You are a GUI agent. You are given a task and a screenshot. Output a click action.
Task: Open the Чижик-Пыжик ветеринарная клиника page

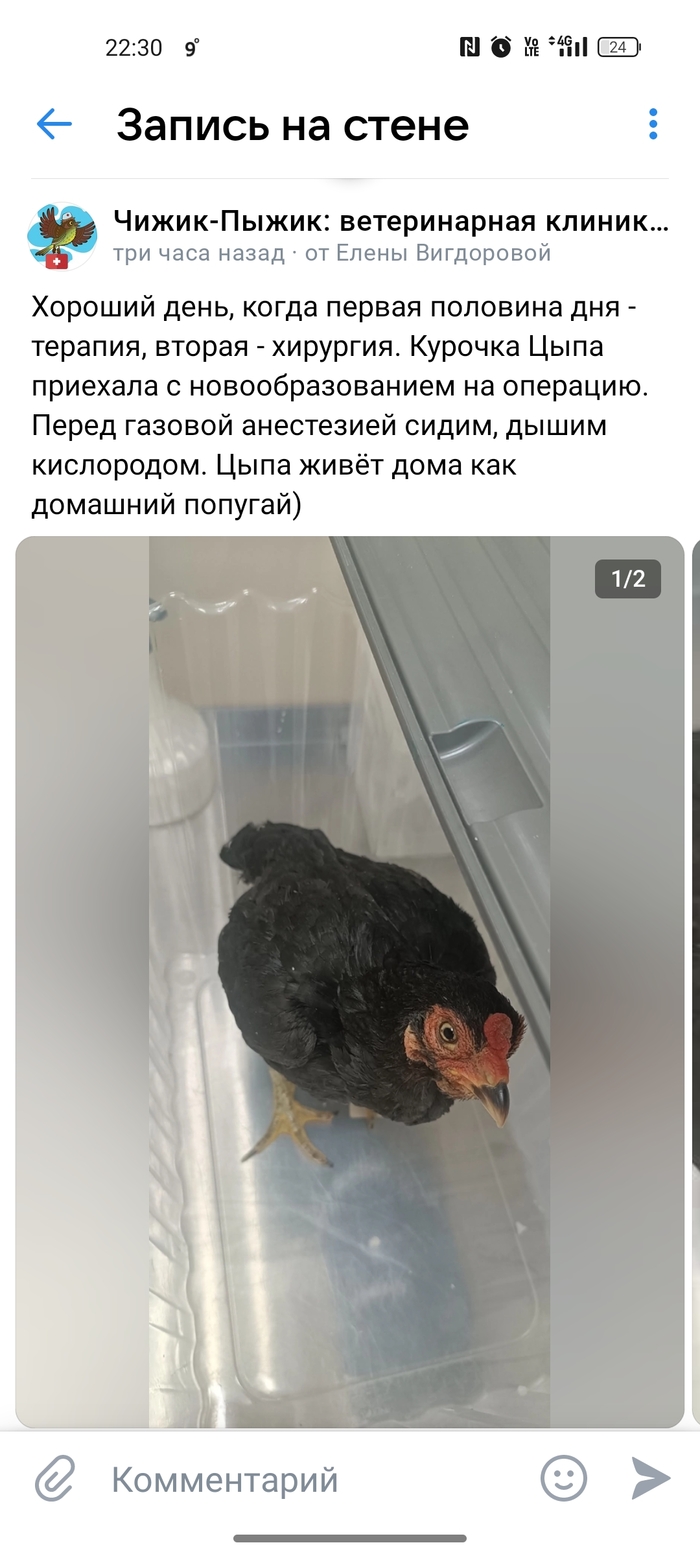pyautogui.click(x=390, y=221)
